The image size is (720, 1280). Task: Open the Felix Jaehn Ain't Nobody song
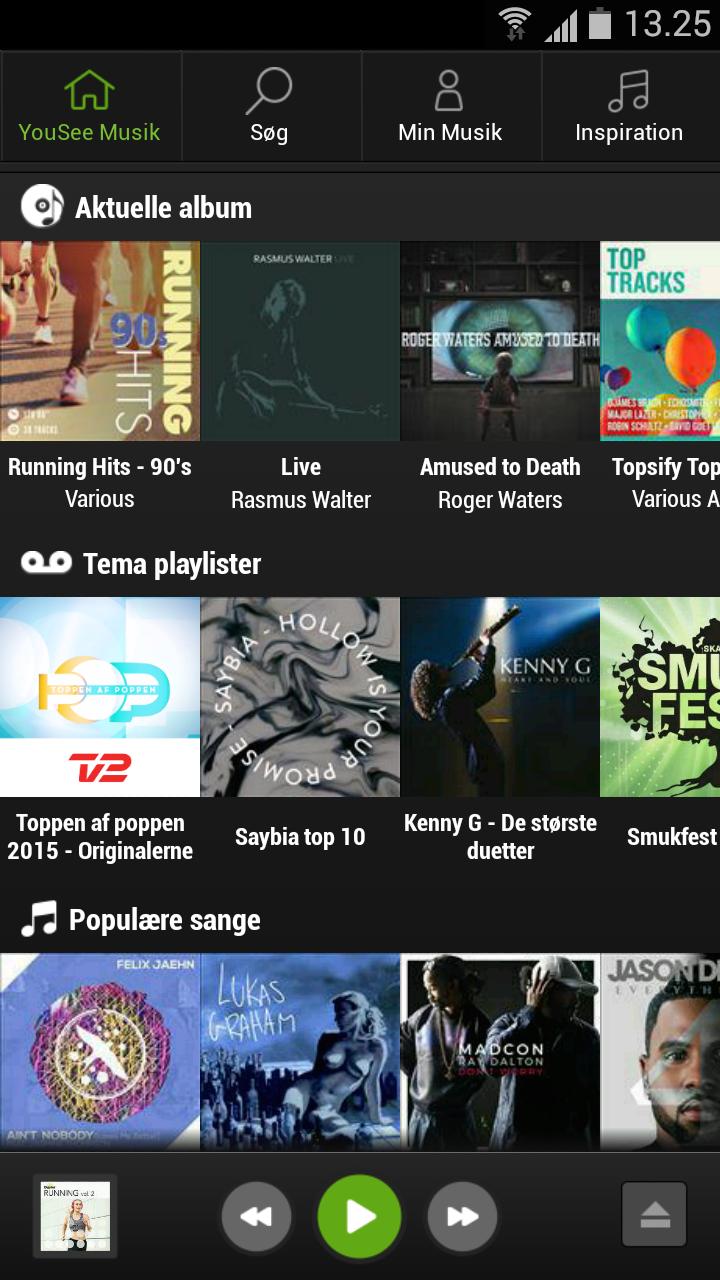[100, 1050]
